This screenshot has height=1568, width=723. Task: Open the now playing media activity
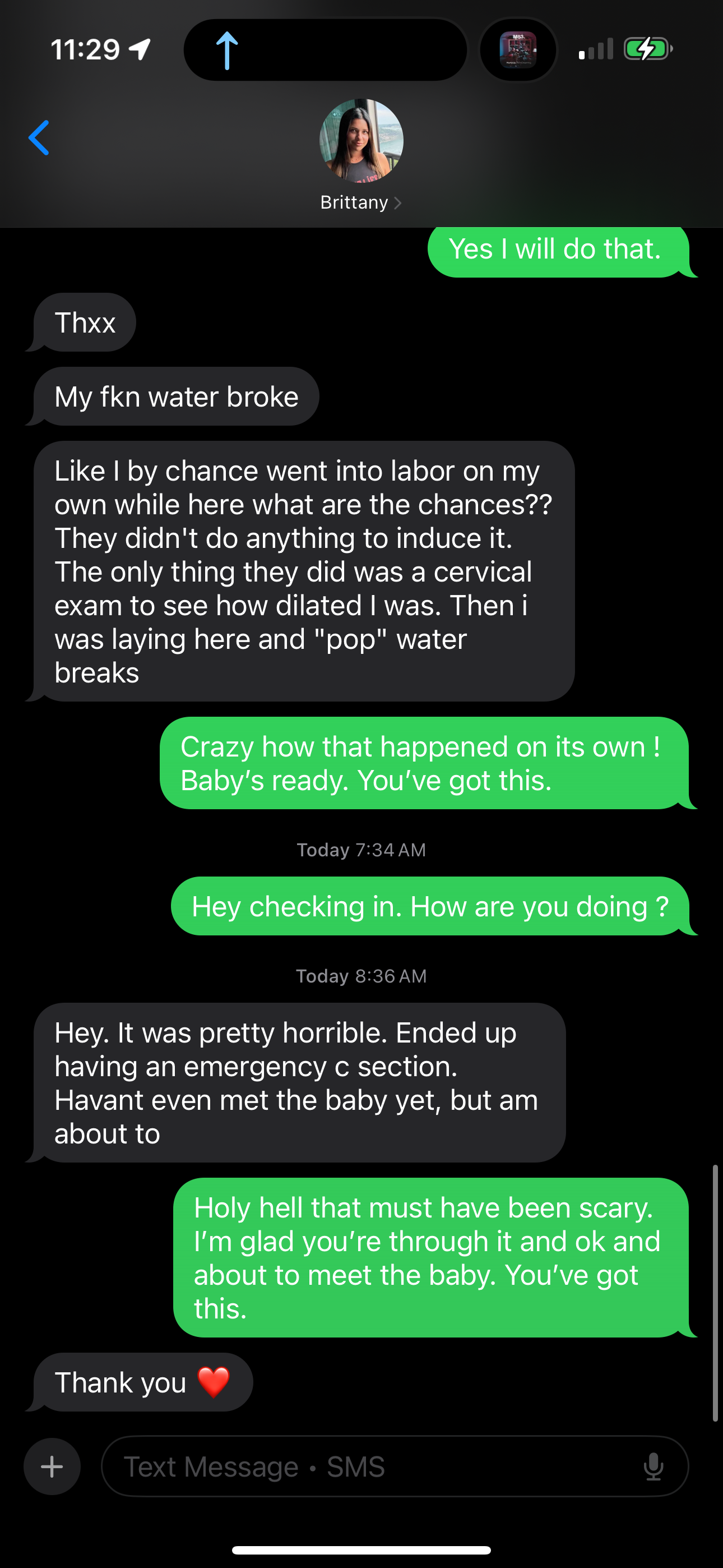tap(518, 50)
